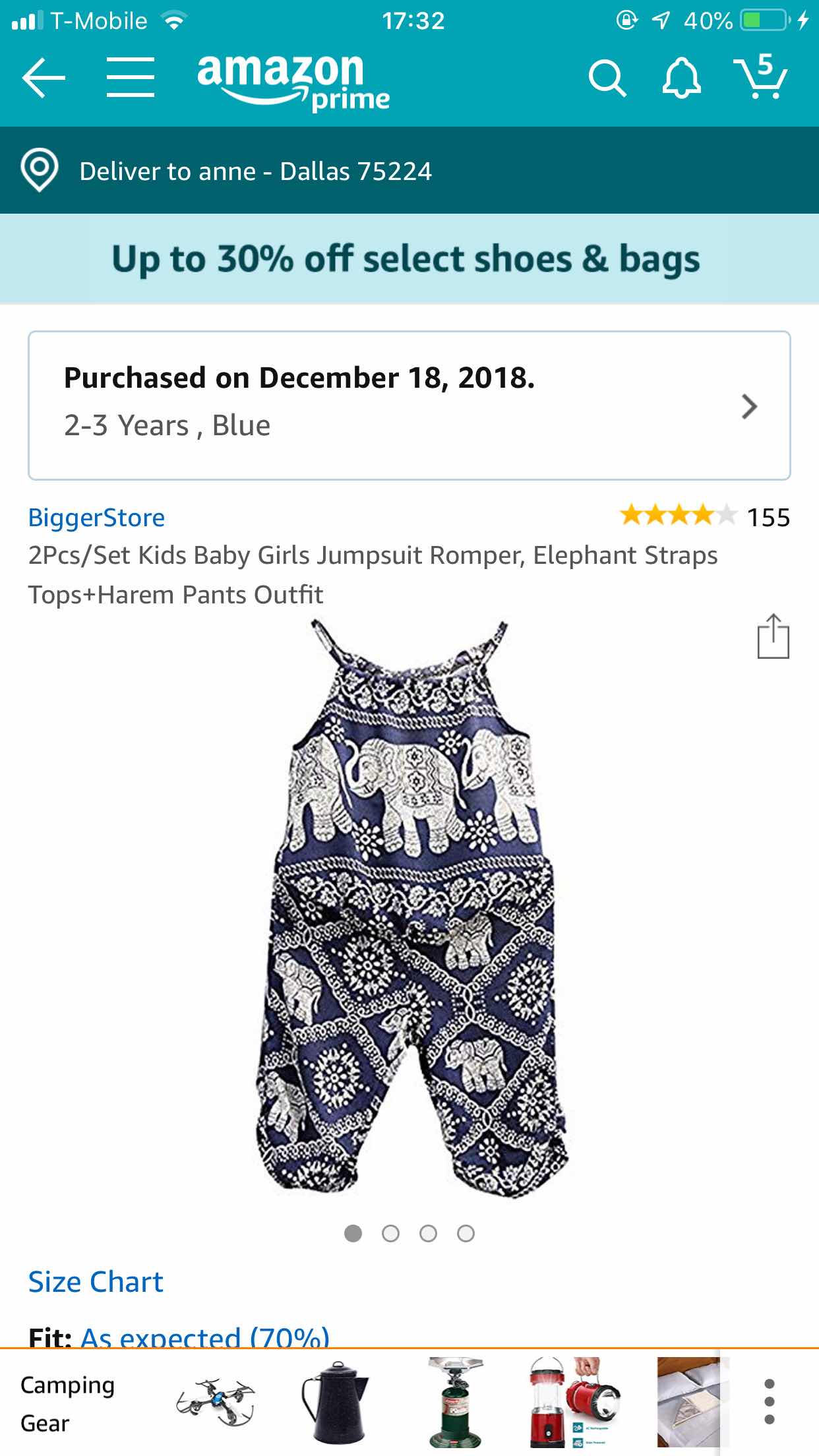Viewport: 819px width, 1456px height.
Task: Open the black coffee pot item
Action: pos(335,1402)
